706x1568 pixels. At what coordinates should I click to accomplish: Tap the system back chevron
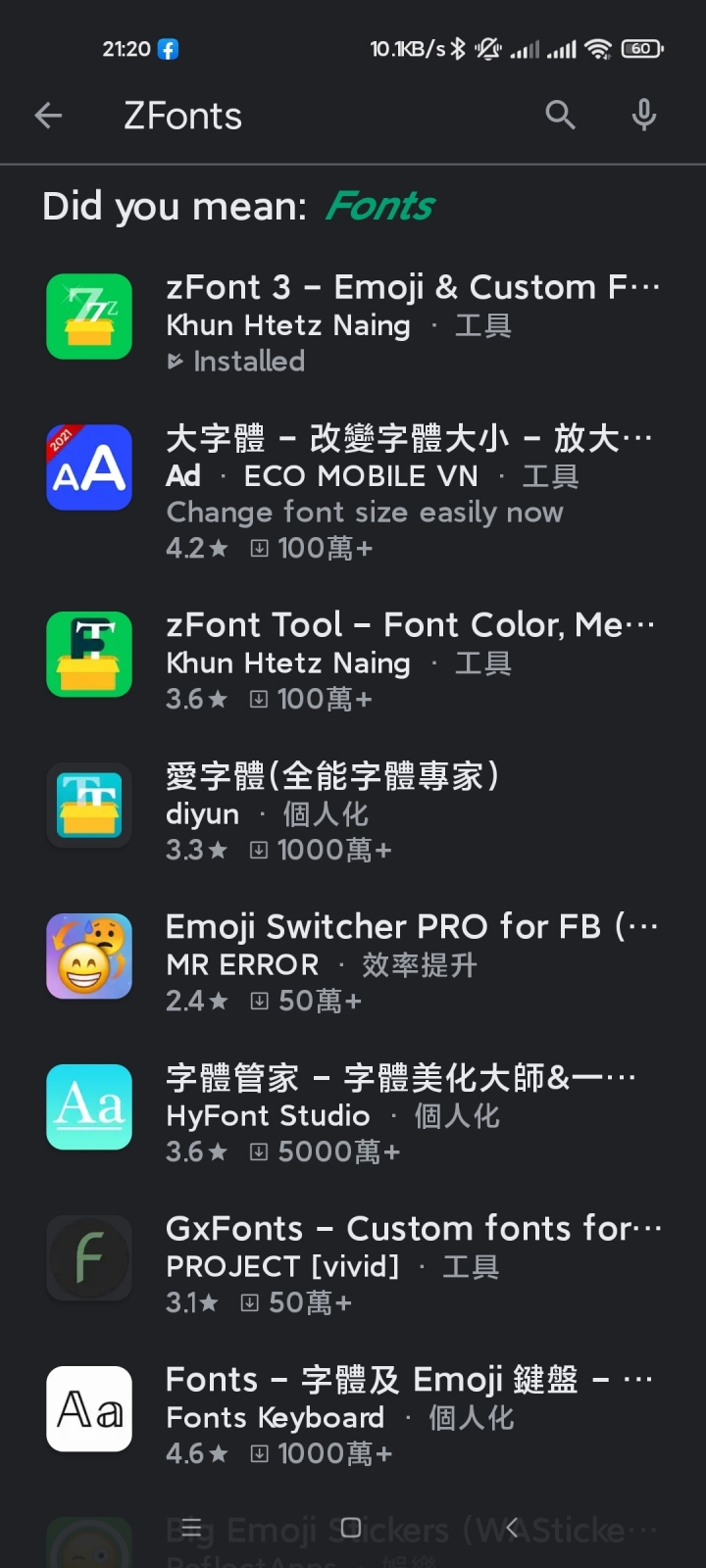tap(511, 1527)
